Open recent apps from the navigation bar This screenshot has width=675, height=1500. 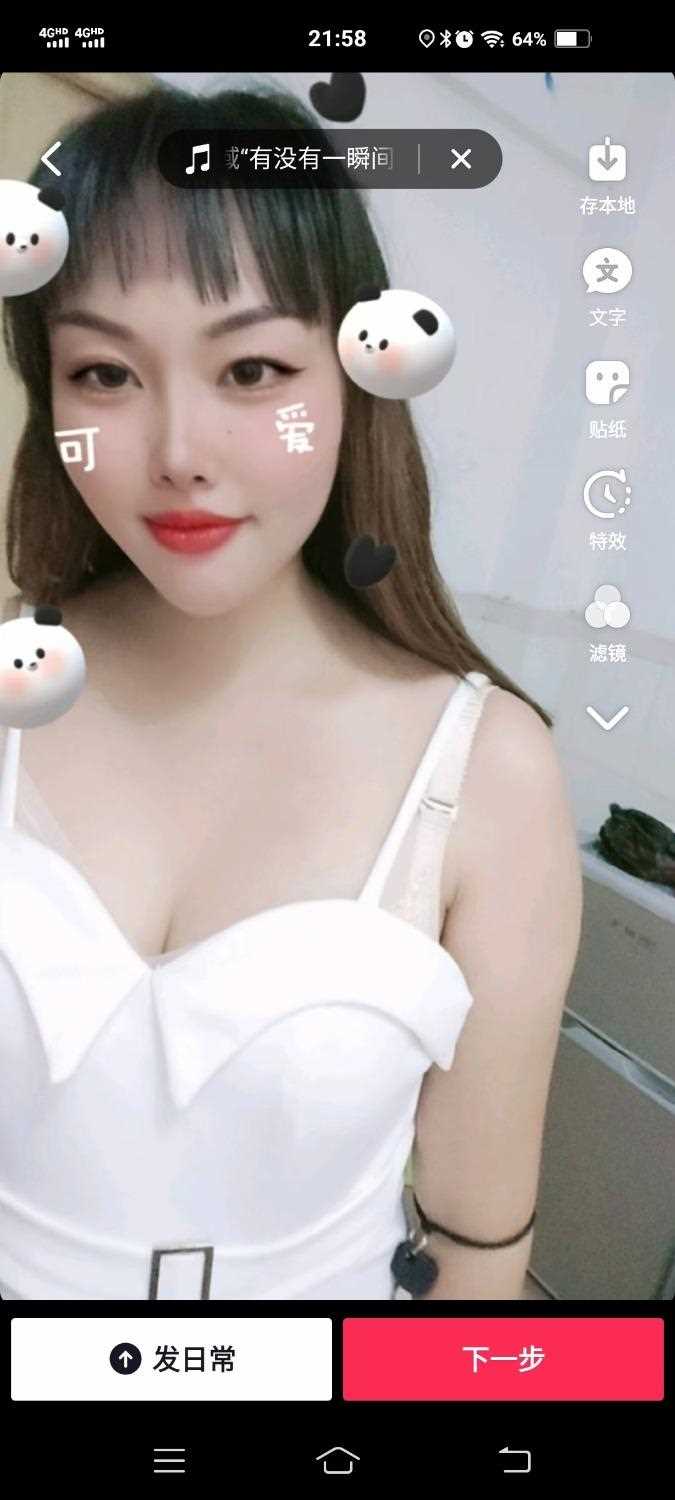tap(169, 1460)
